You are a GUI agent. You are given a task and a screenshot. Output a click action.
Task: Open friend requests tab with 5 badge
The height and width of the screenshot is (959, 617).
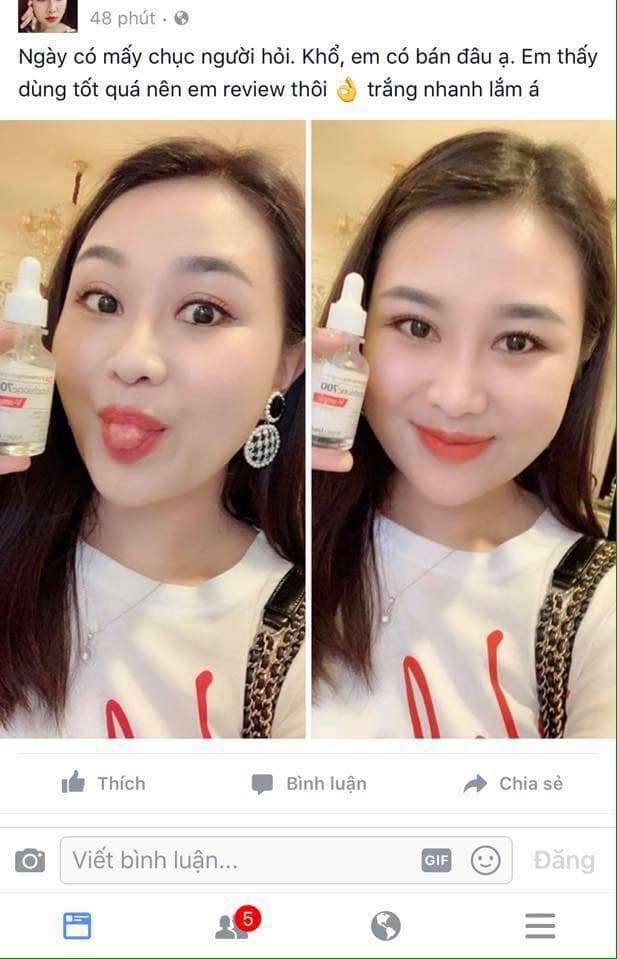pyautogui.click(x=233, y=926)
